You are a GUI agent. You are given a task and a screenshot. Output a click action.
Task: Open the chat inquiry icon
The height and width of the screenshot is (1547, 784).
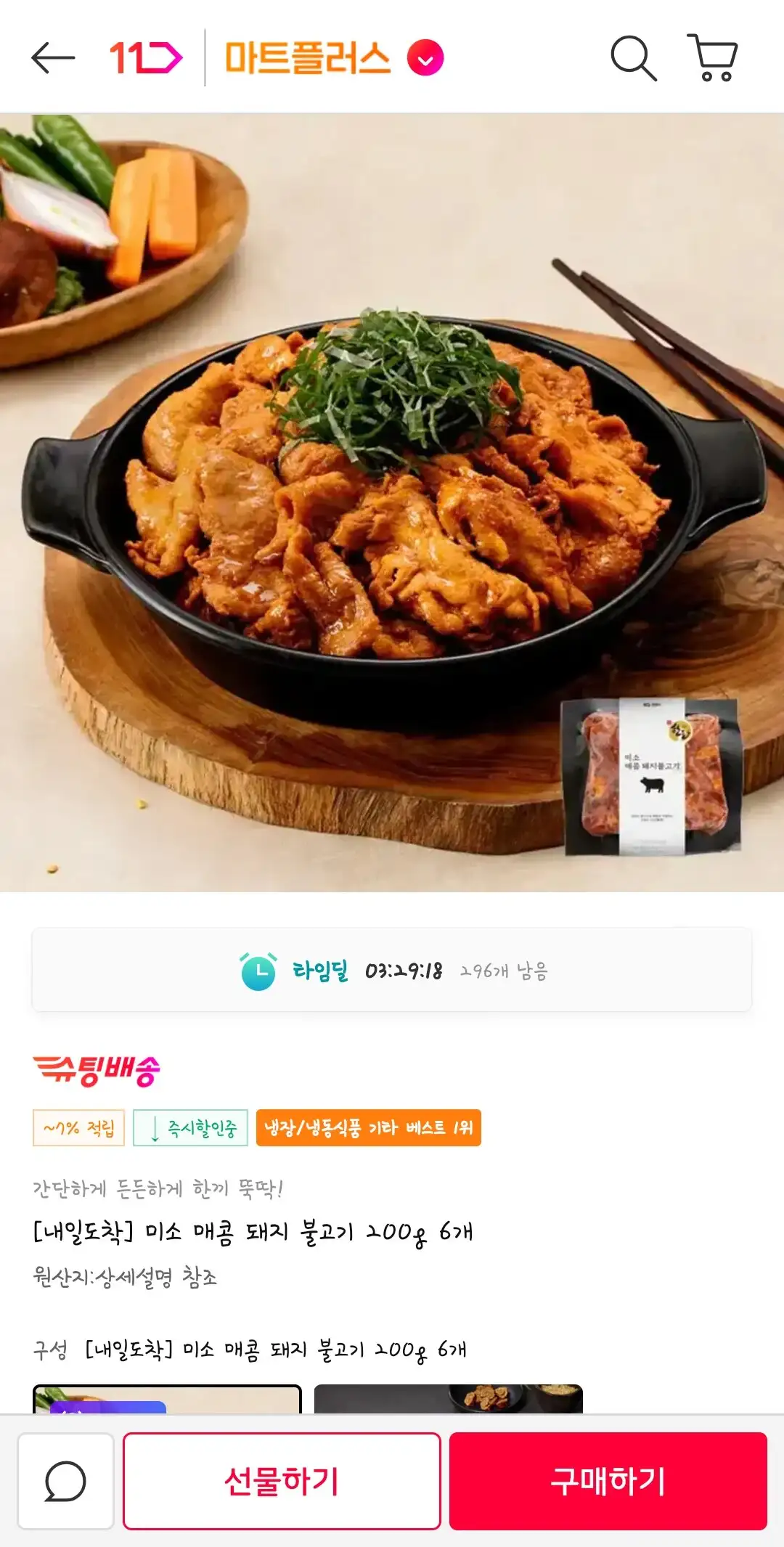click(65, 1481)
